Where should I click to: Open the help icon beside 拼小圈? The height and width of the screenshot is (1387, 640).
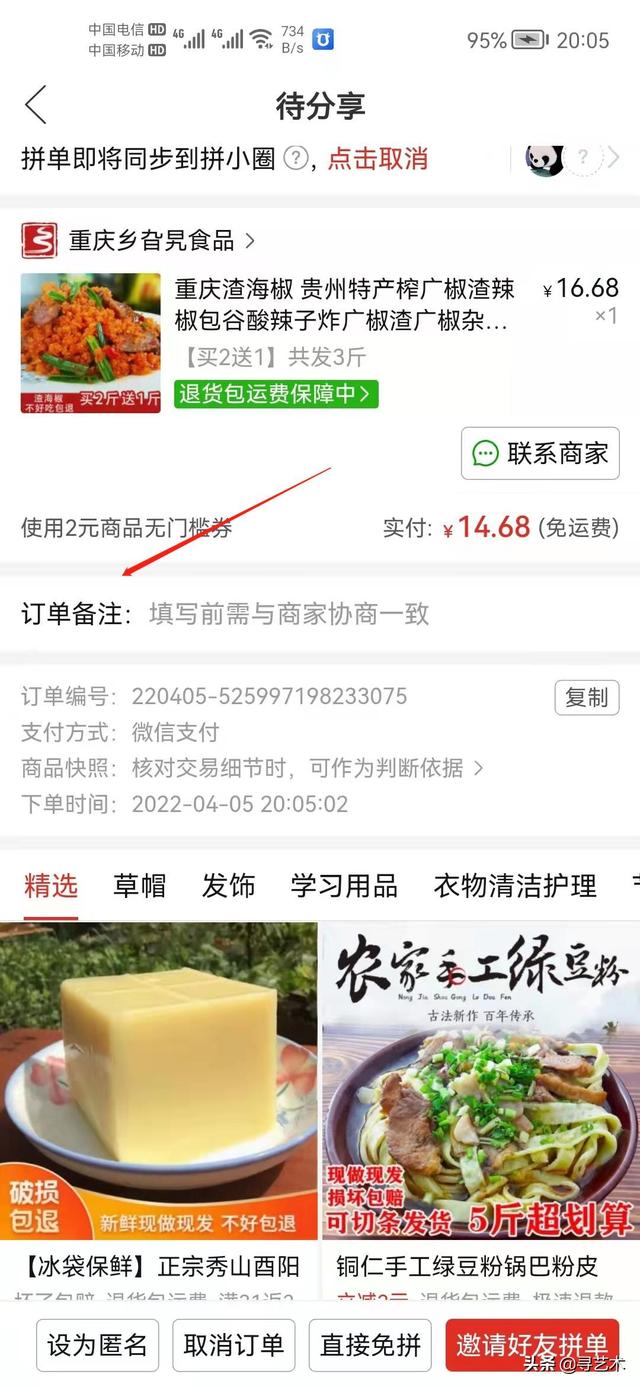[295, 158]
